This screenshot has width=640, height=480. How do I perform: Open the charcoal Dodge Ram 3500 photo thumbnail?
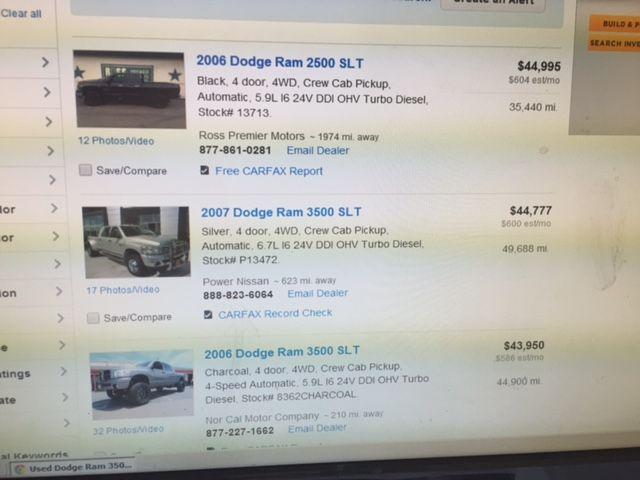(141, 383)
